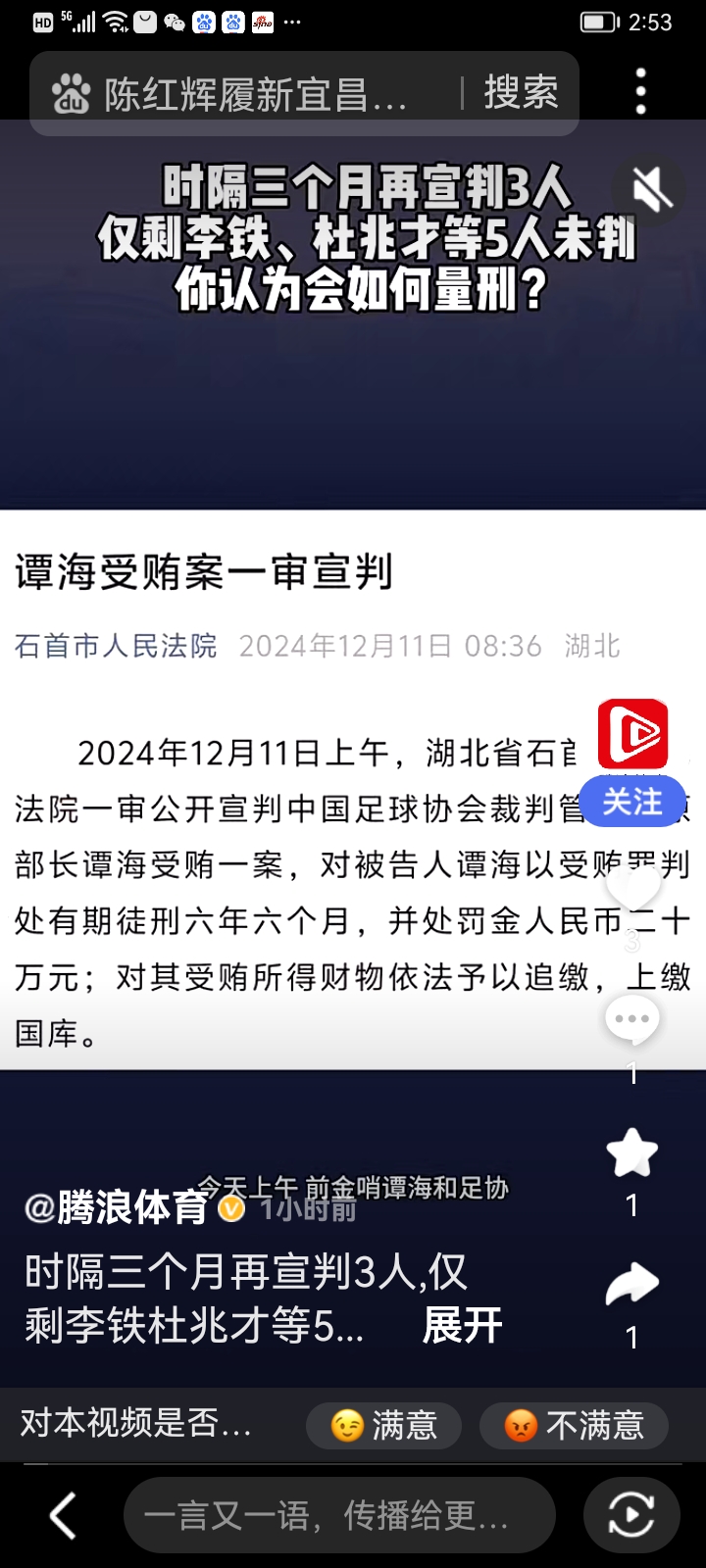
Task: Toggle 不满意 feedback for this video
Action: [x=573, y=1427]
